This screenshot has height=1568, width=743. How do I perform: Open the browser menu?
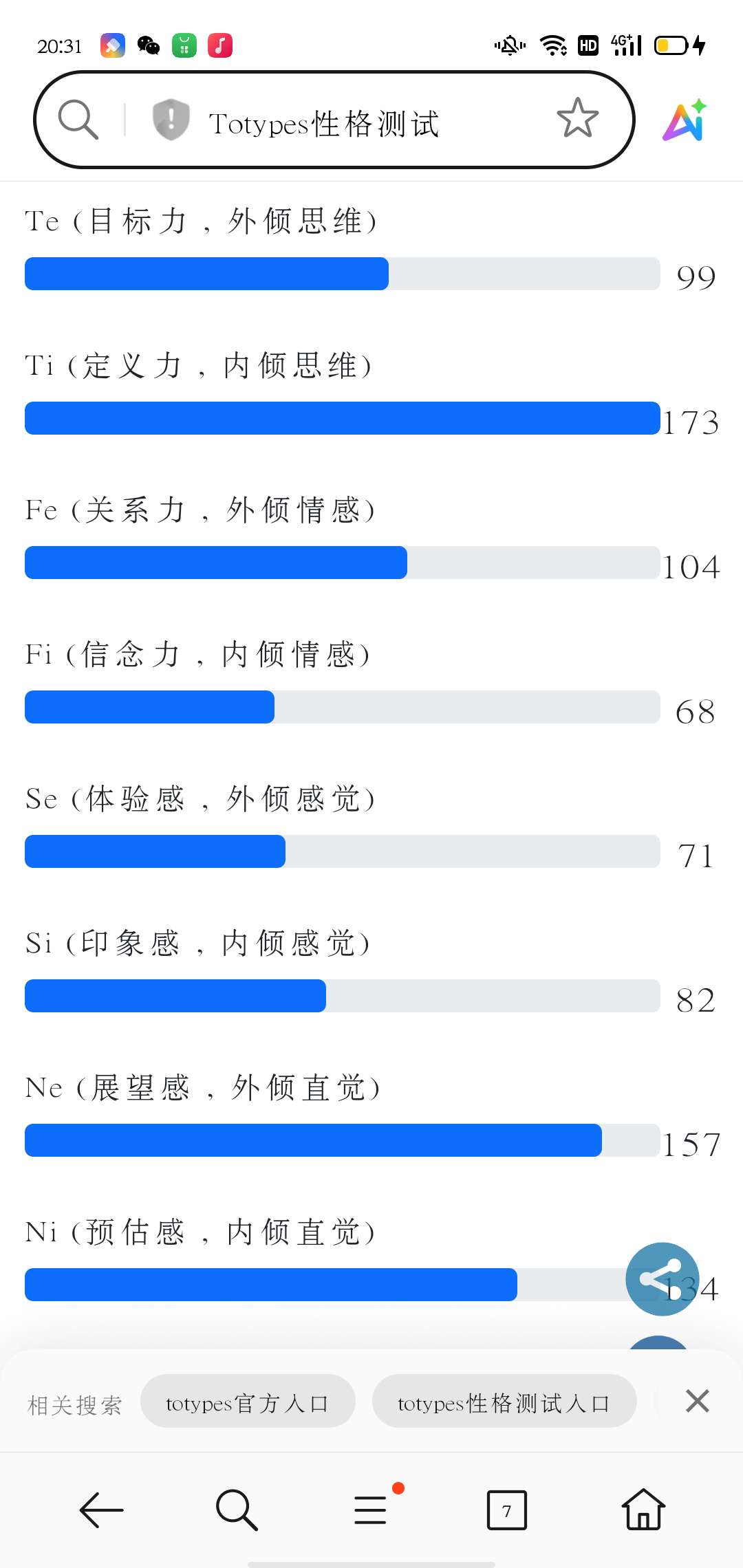372,1509
